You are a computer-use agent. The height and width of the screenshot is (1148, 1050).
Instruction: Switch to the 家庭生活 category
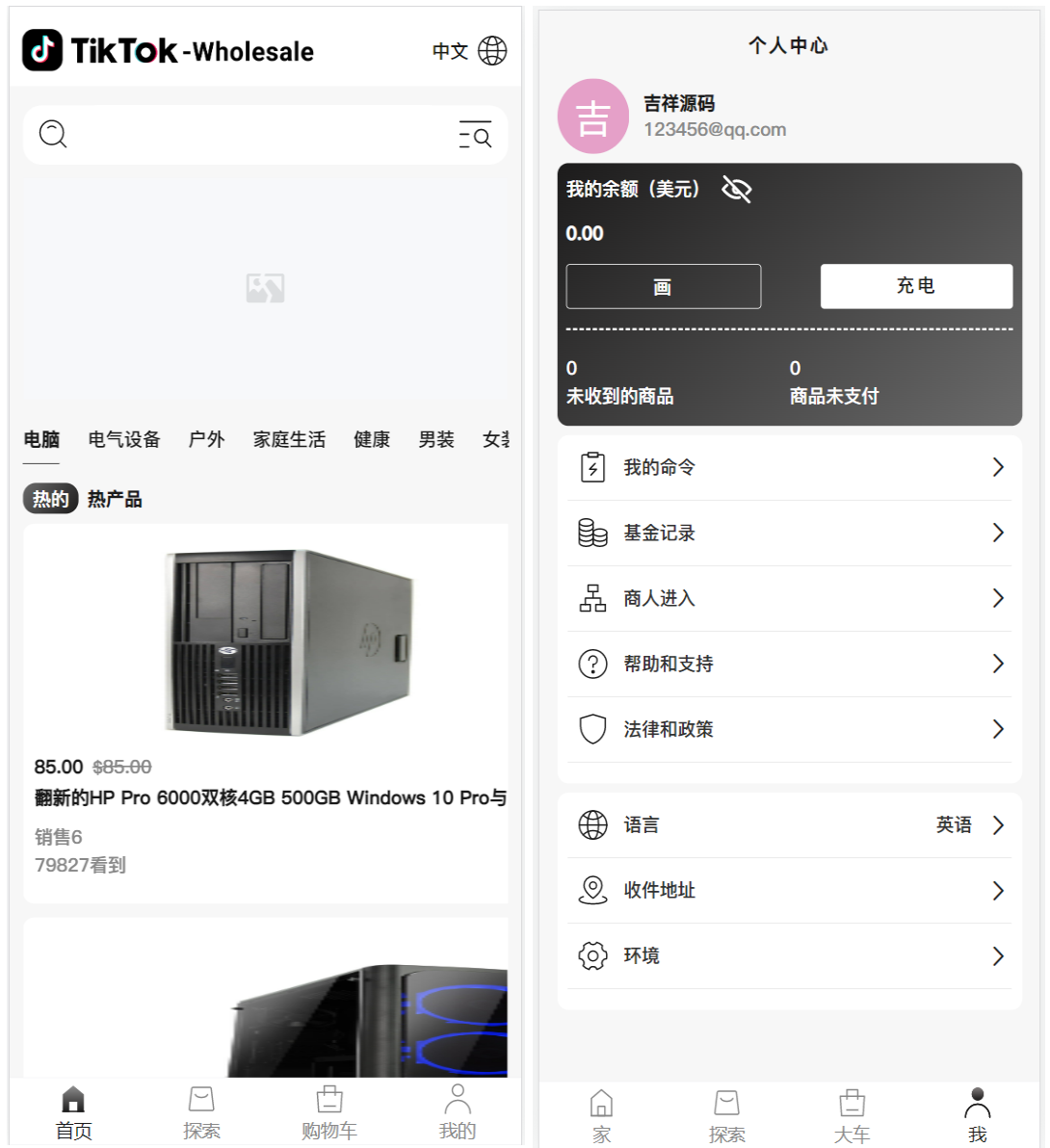[x=289, y=440]
